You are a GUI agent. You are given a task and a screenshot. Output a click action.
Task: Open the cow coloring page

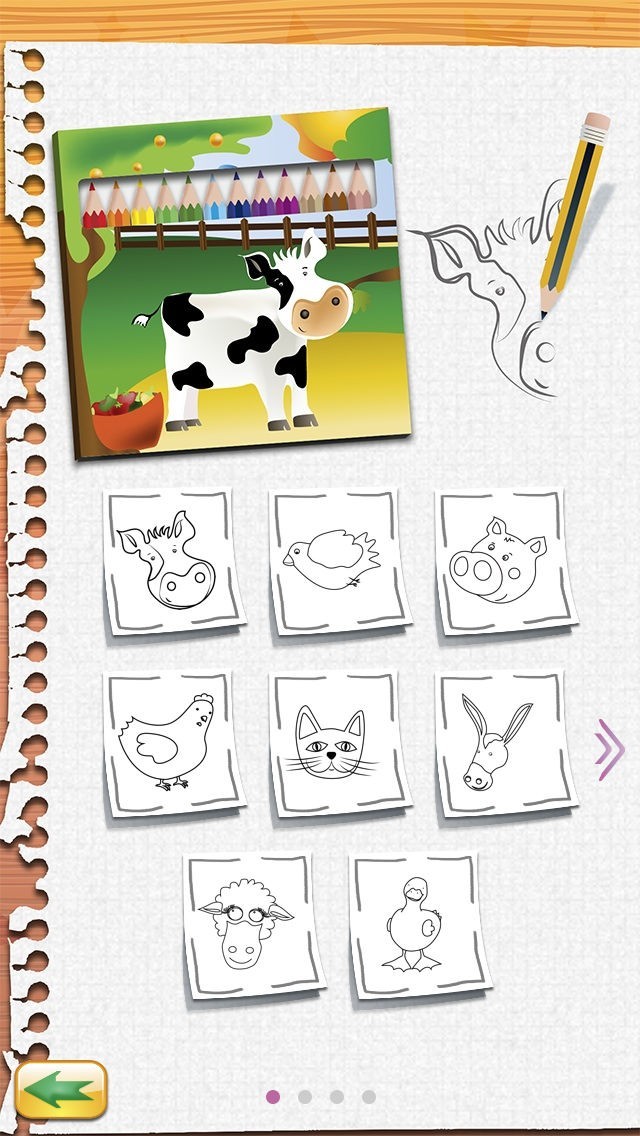point(174,561)
